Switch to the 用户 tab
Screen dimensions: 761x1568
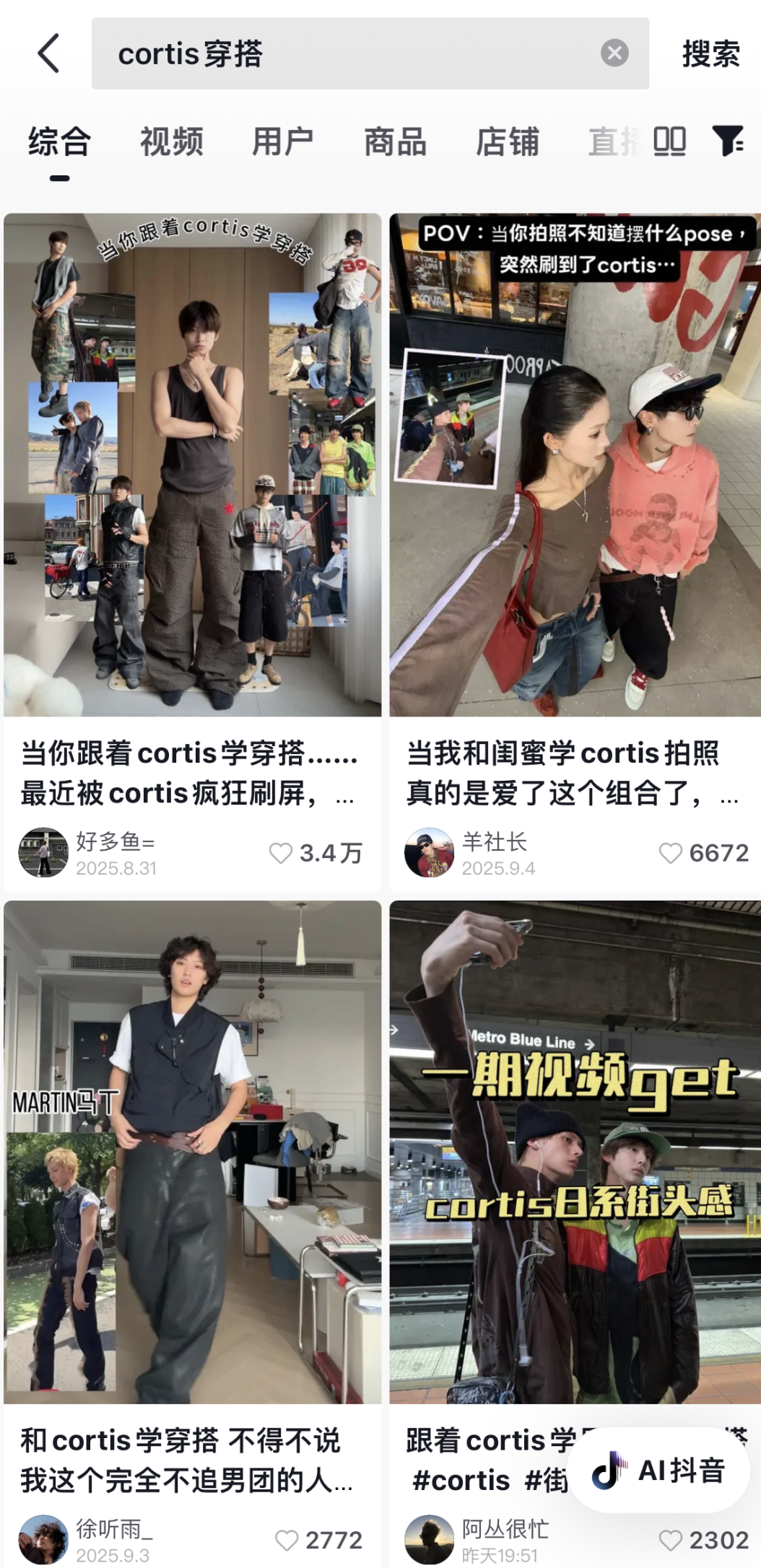[x=283, y=141]
